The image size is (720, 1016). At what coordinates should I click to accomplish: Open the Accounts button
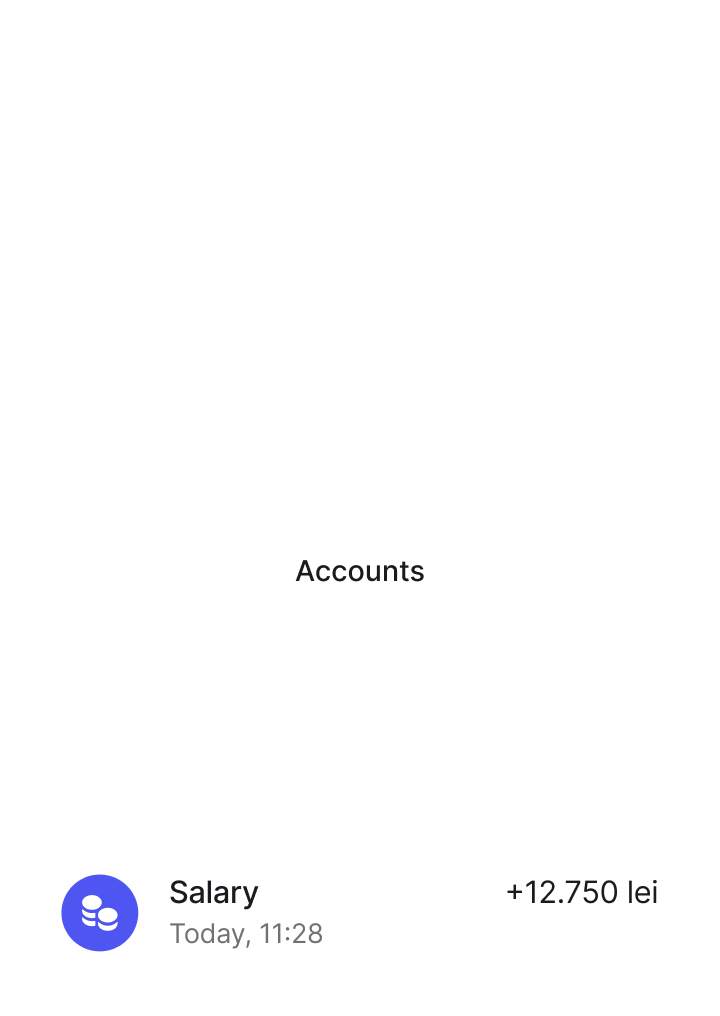coord(360,570)
